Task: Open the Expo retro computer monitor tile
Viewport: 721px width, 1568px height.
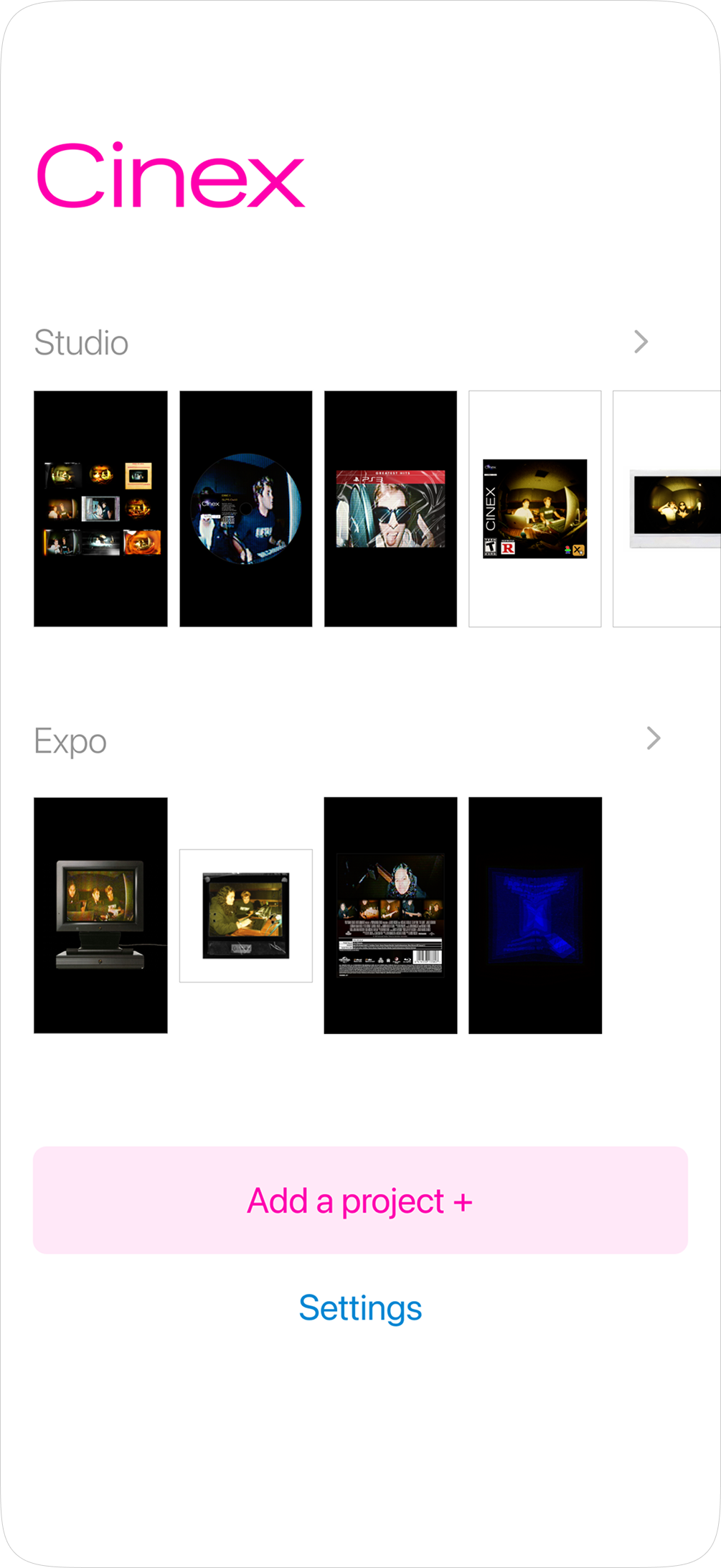Action: [x=100, y=915]
